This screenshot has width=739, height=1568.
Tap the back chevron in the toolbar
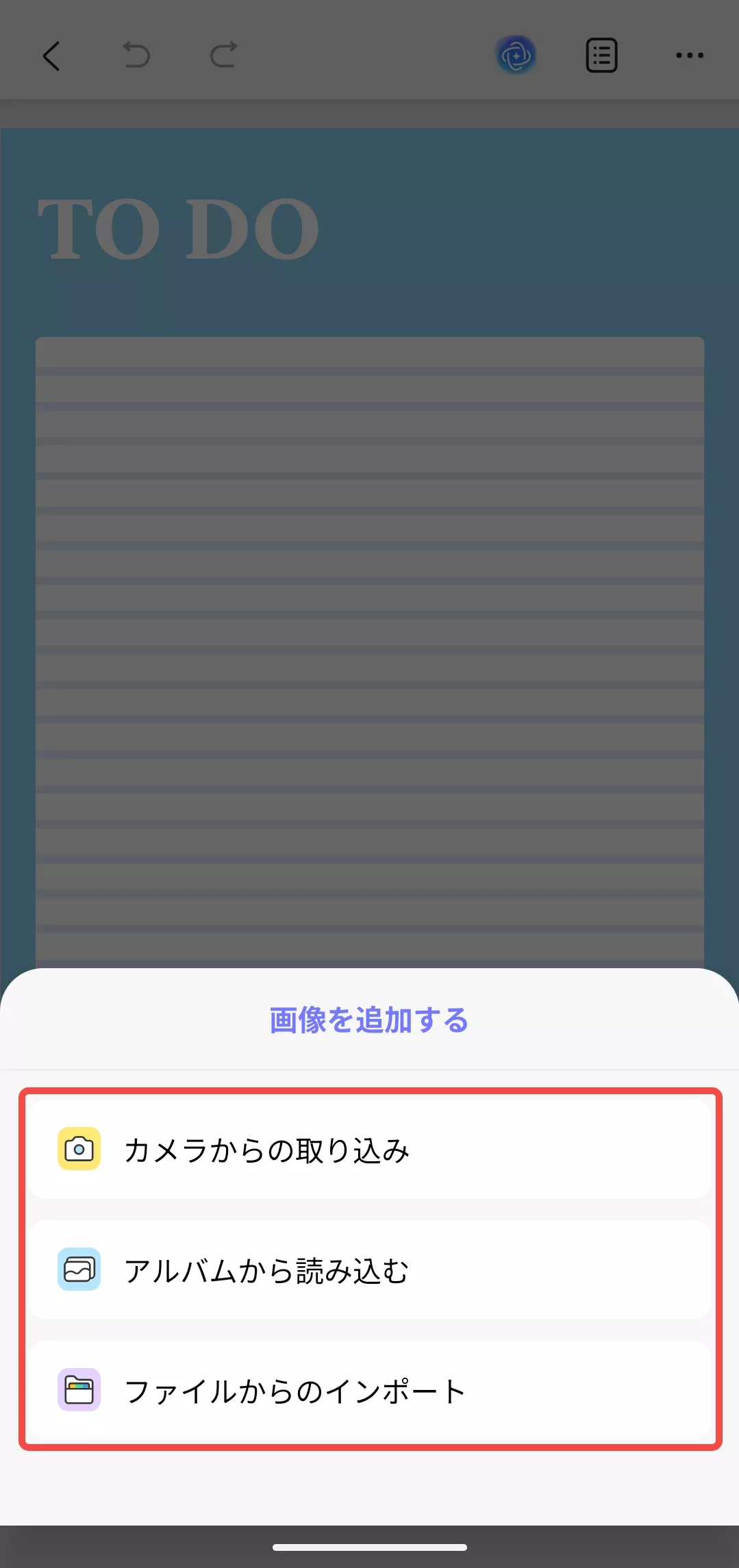(x=51, y=56)
